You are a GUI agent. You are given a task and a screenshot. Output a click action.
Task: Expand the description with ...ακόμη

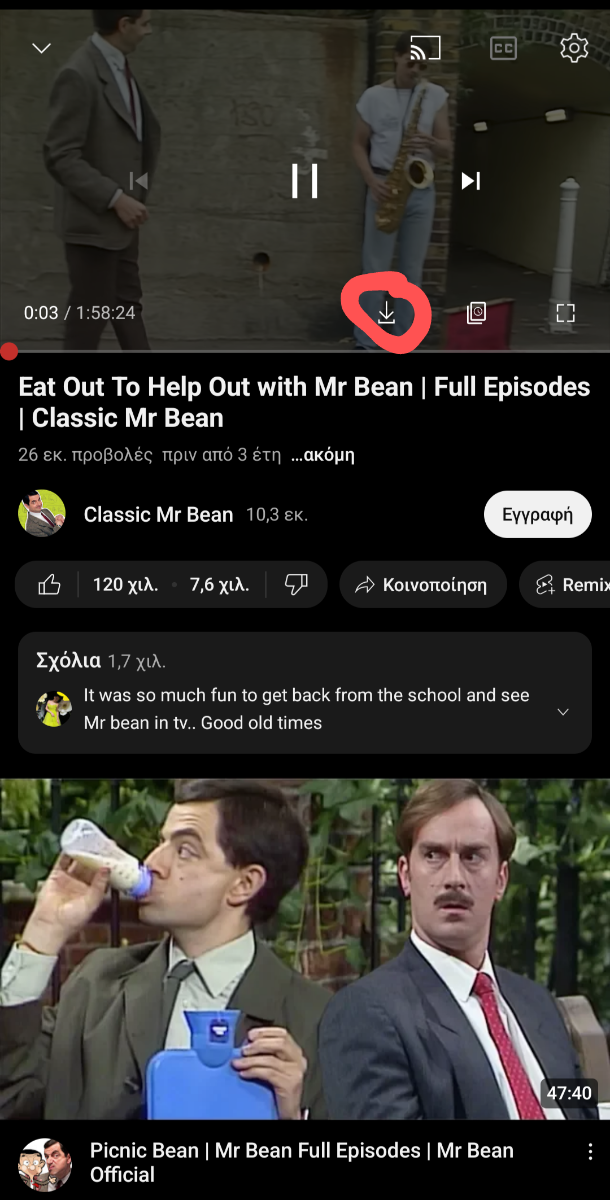pos(323,455)
